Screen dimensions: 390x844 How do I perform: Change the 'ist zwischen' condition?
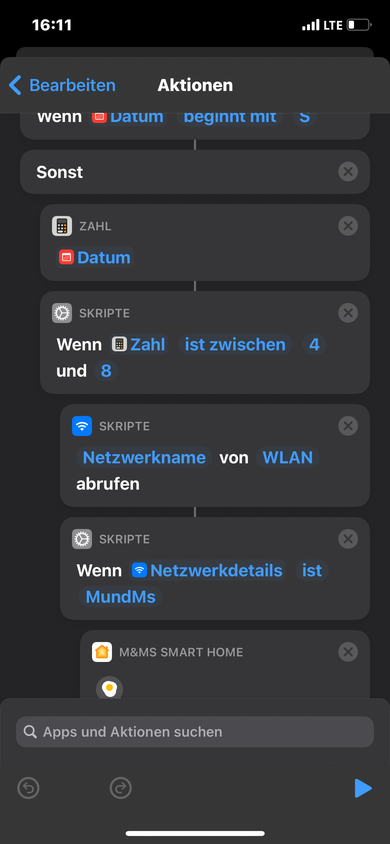pos(235,344)
